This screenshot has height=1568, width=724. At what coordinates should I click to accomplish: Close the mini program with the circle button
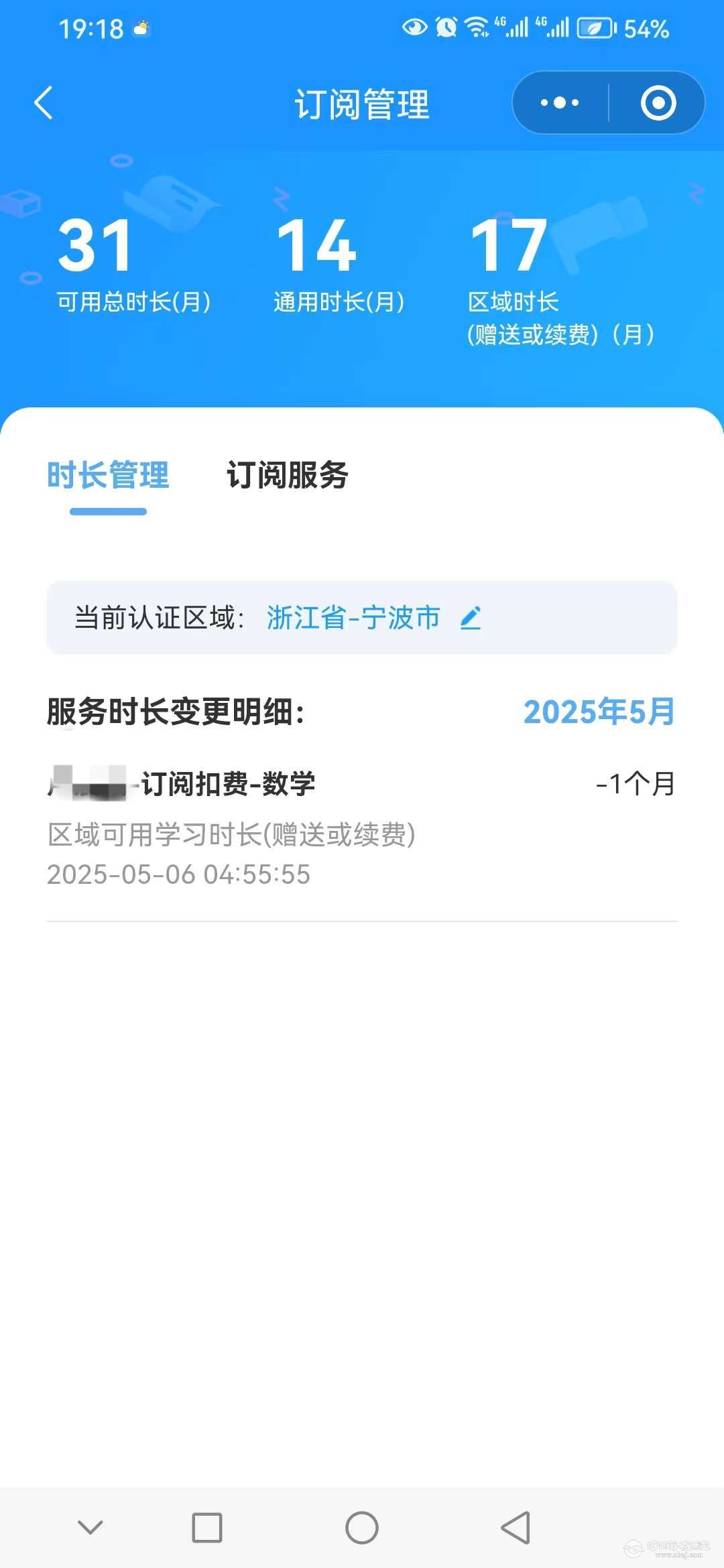658,103
